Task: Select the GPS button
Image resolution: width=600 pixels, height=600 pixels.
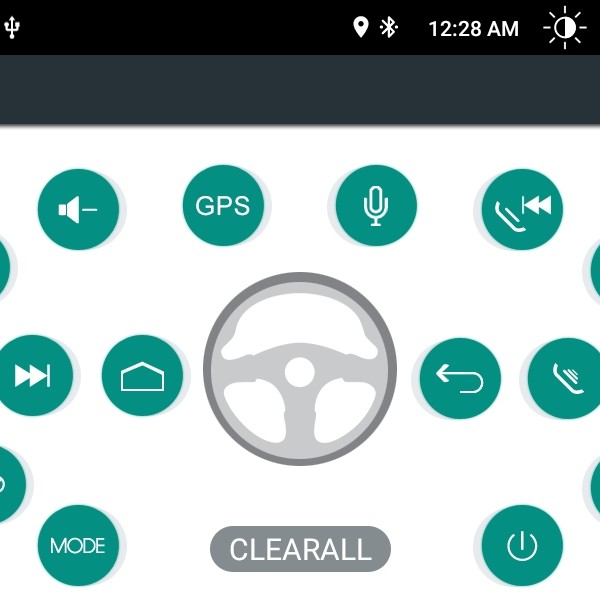Action: (x=223, y=206)
